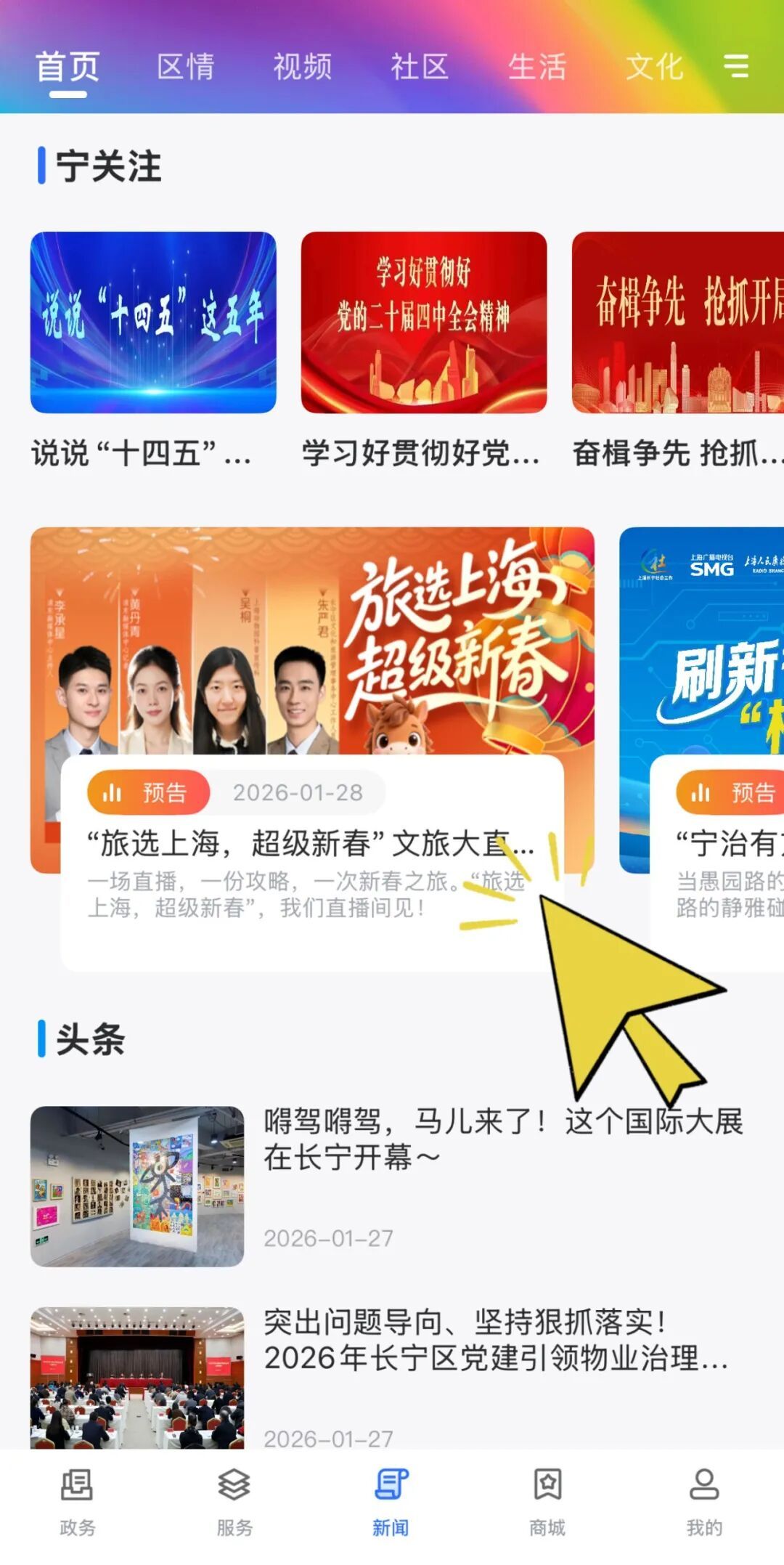Go to the 我的 profile tab
Viewport: 784px width, 1565px height.
(704, 1503)
